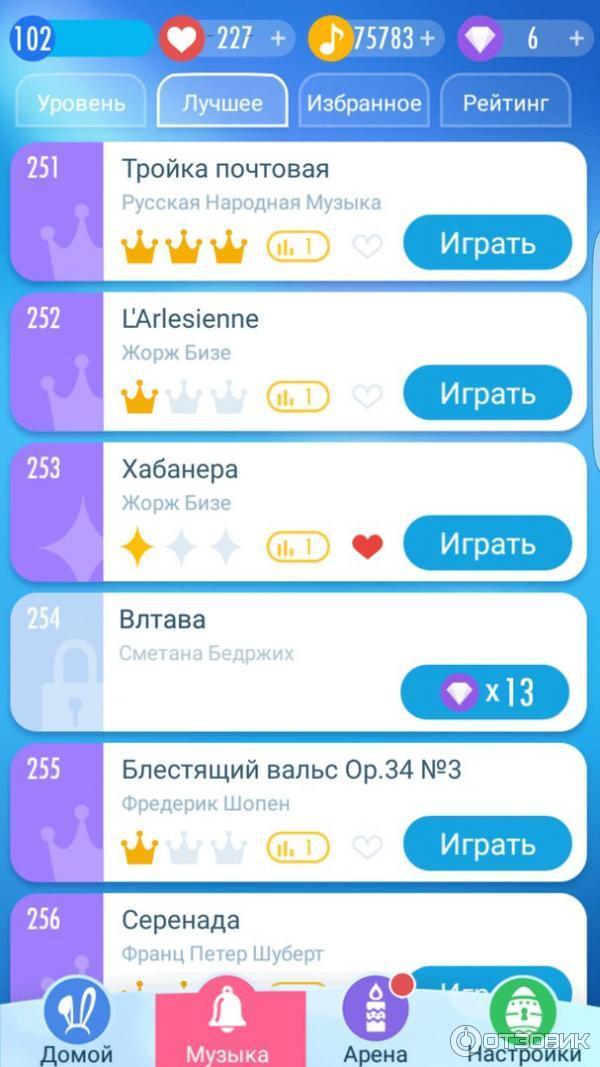The image size is (600, 1067).
Task: Get more diamonds with the plus
Action: (x=576, y=39)
